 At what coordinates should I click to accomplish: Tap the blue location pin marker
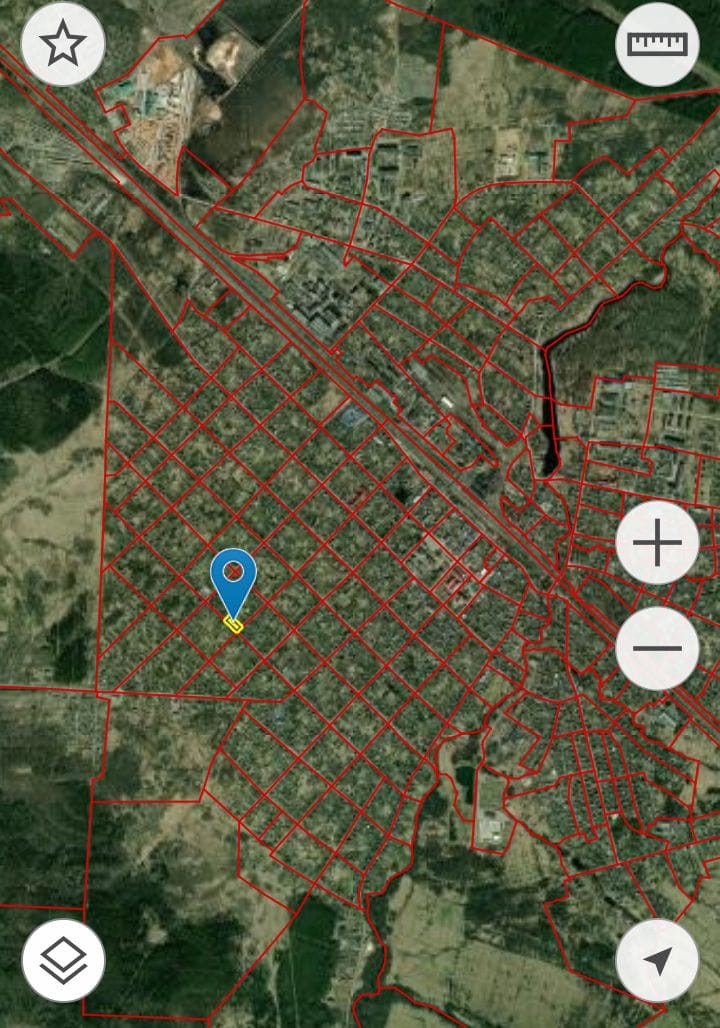click(233, 579)
